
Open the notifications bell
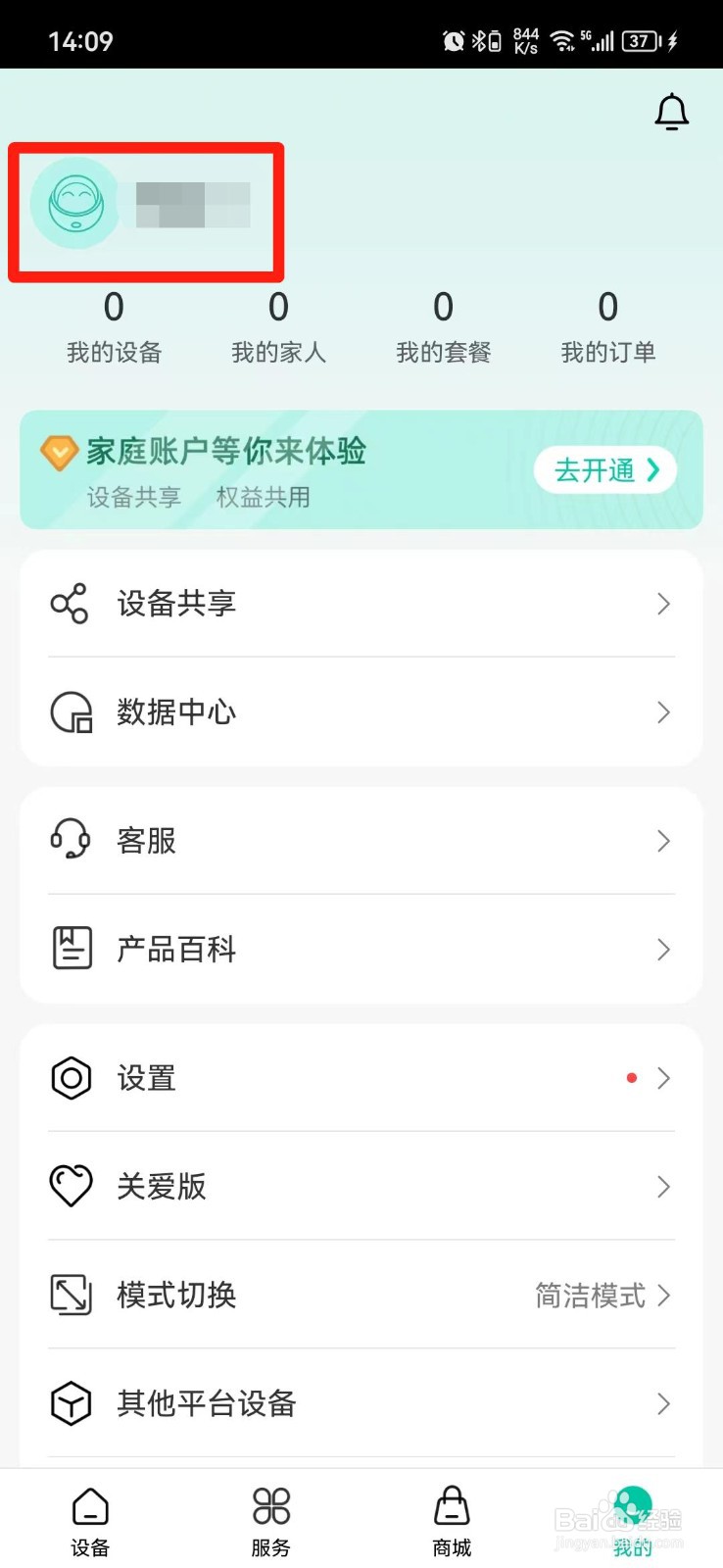(671, 112)
